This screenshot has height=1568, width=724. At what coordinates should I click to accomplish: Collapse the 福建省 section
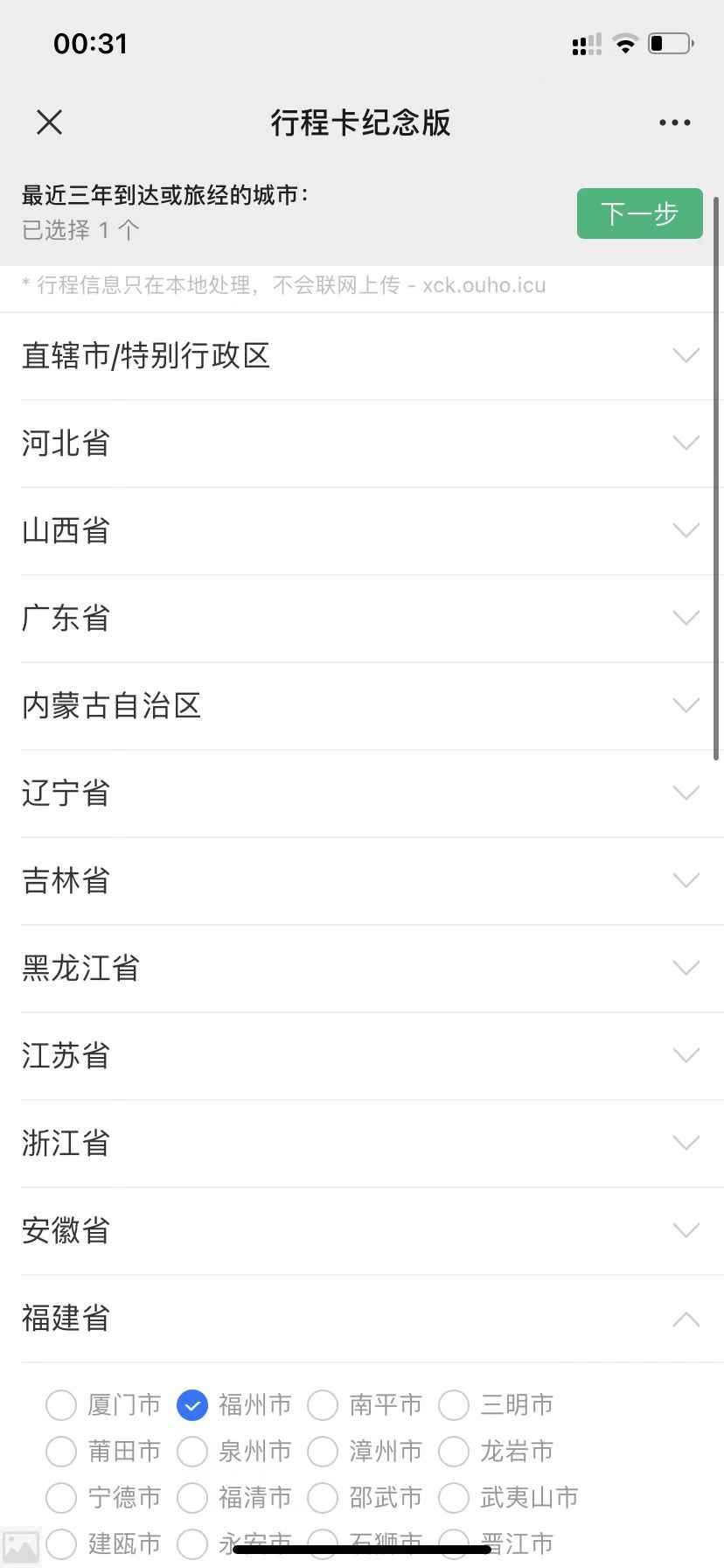(x=361, y=1319)
